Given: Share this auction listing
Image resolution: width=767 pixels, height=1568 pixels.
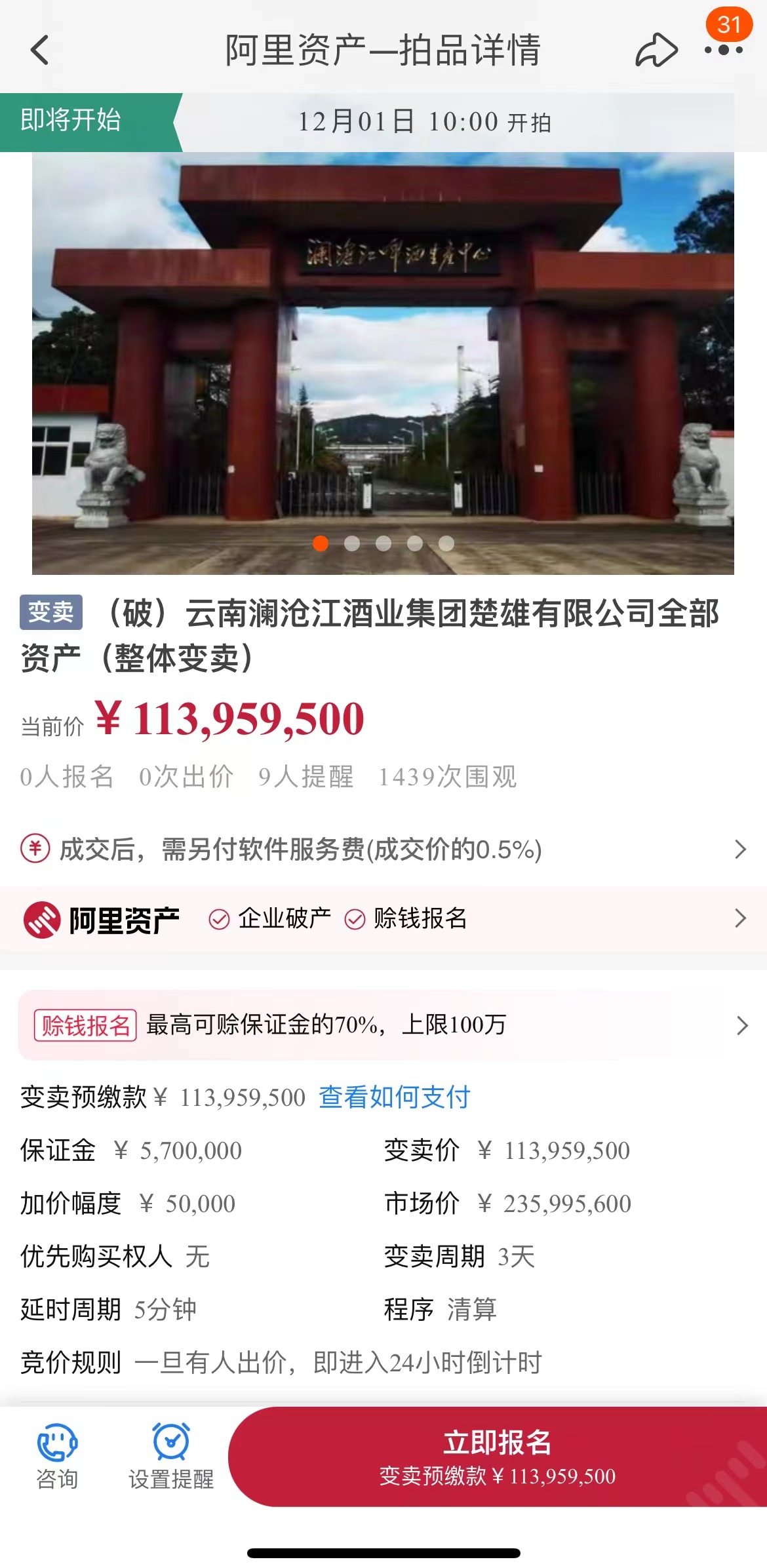Looking at the screenshot, I should pyautogui.click(x=656, y=50).
